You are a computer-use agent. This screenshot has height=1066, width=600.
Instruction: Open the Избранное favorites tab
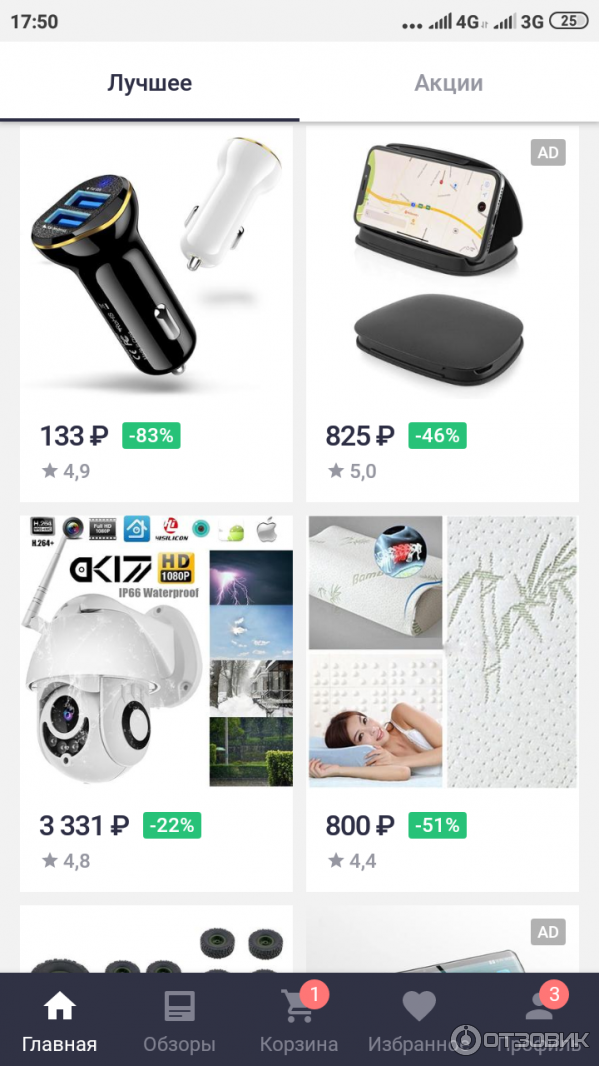(x=418, y=1022)
